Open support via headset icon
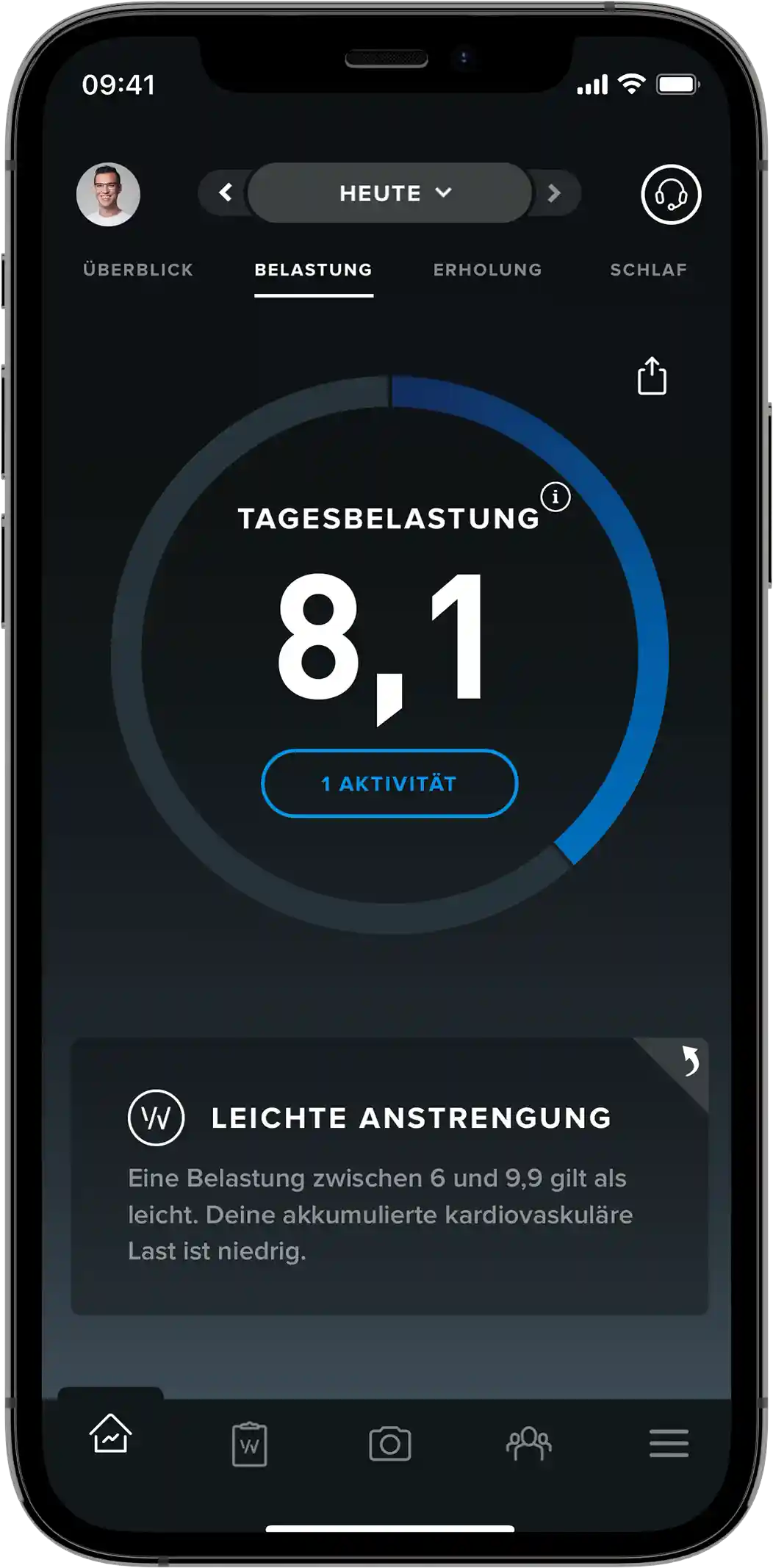 pos(670,195)
